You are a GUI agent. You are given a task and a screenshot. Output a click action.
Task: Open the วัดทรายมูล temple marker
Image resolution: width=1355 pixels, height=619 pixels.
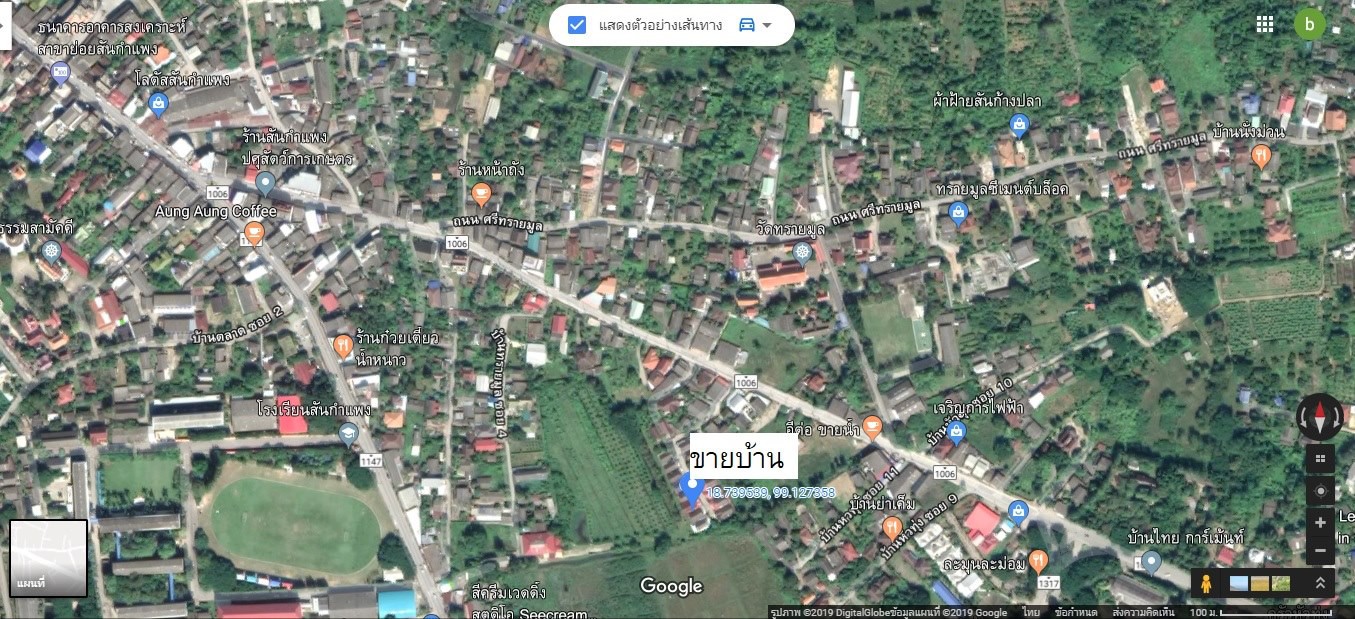(x=802, y=252)
